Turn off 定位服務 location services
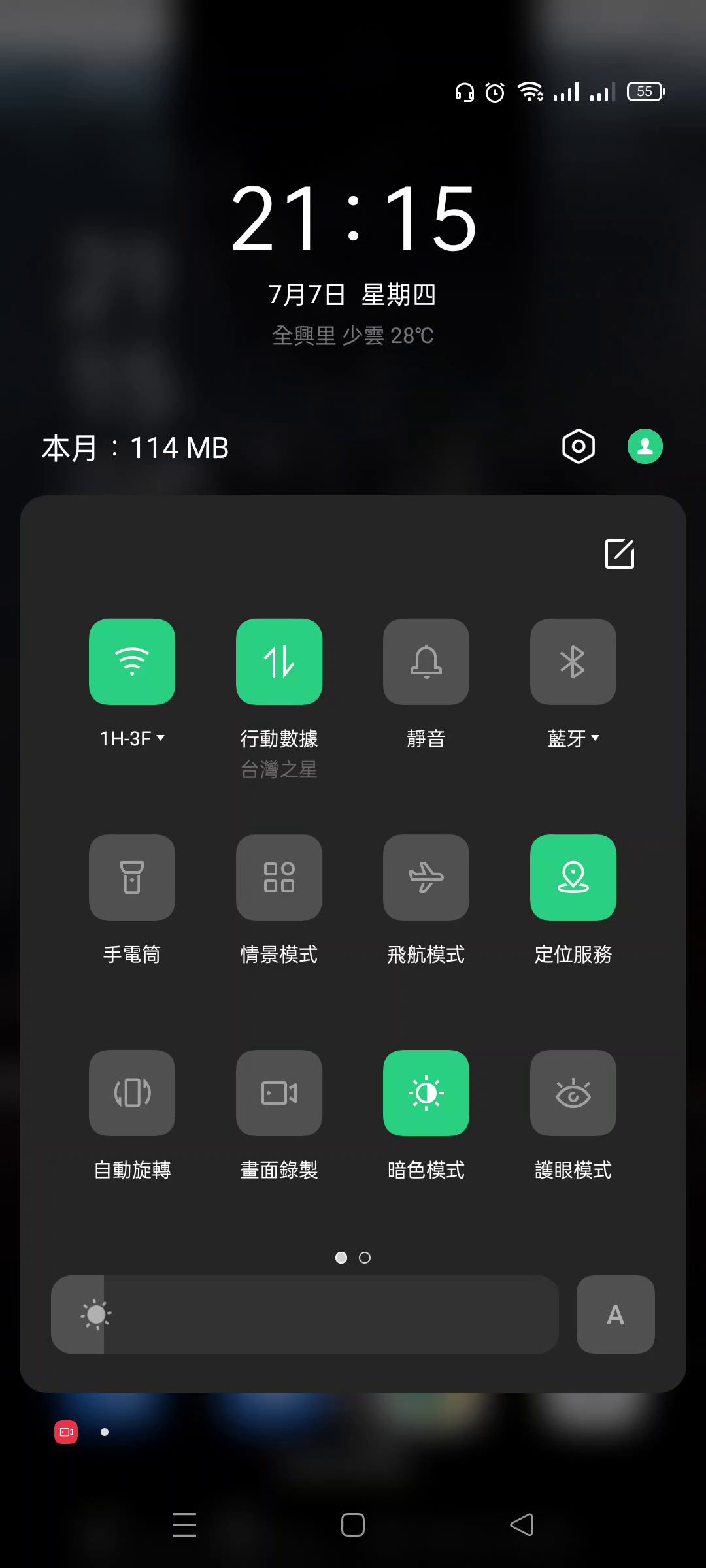706x1568 pixels. point(573,877)
